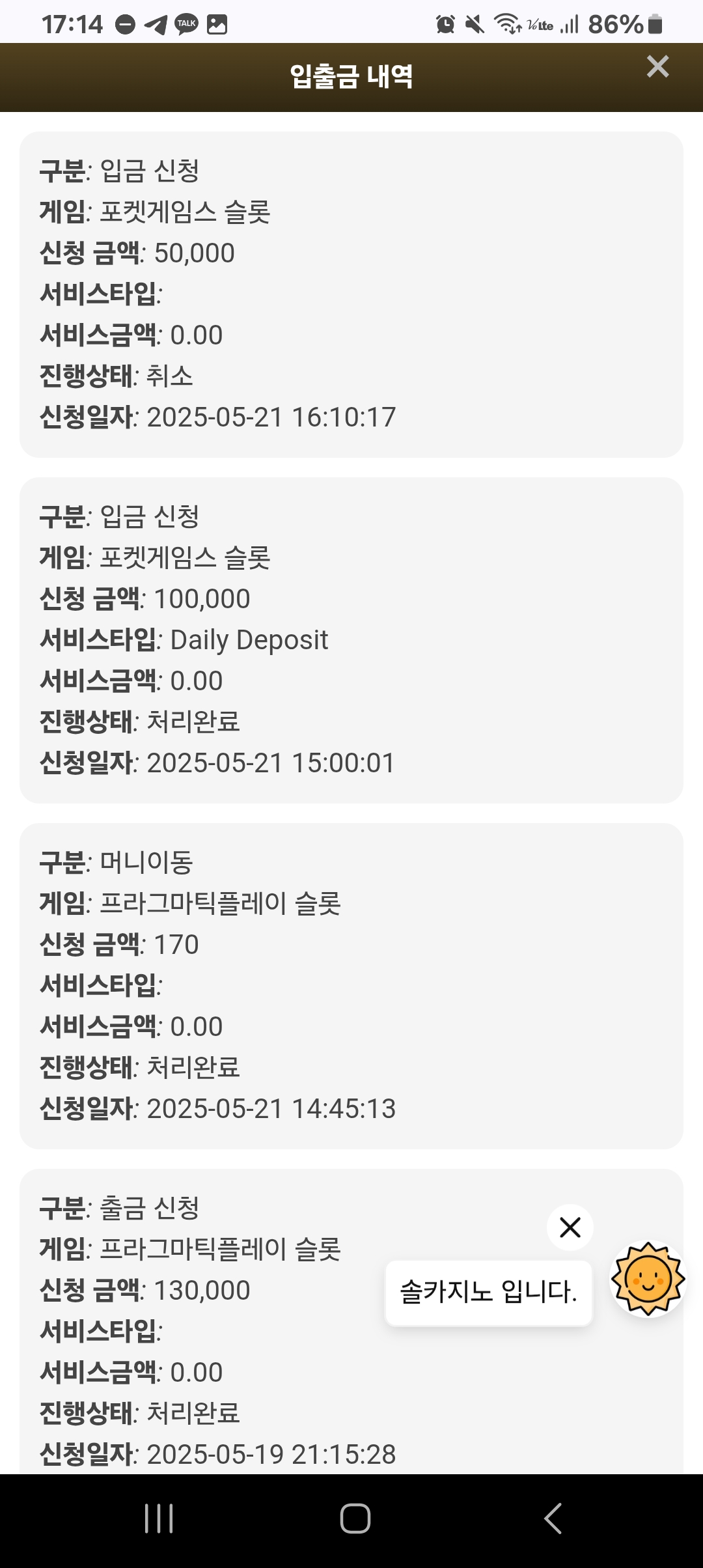Dismiss the 솔카지노 chat bubble
703x1568 pixels.
570,1227
